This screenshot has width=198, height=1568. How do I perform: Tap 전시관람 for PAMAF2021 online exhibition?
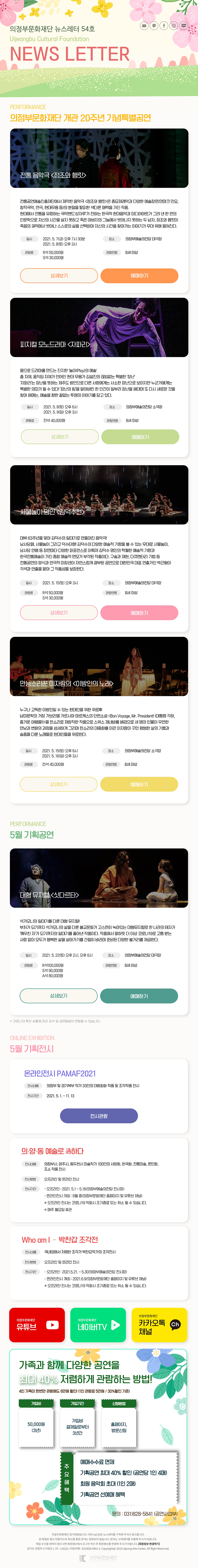(x=99, y=1116)
